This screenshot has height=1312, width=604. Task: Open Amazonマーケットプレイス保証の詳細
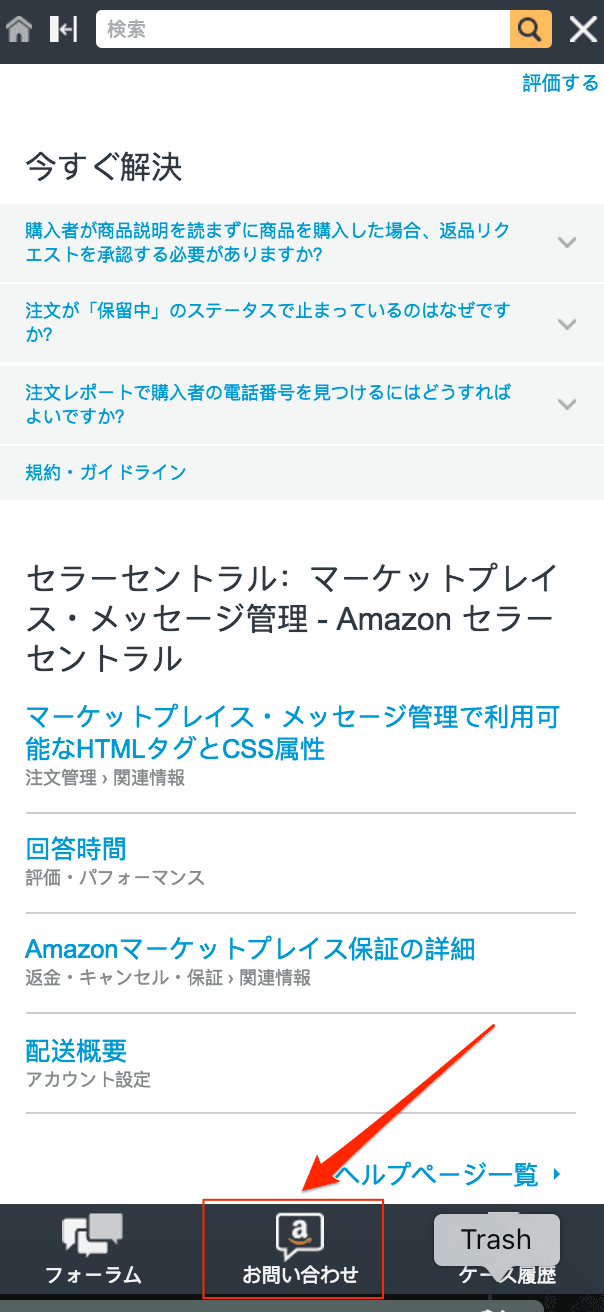(x=249, y=948)
